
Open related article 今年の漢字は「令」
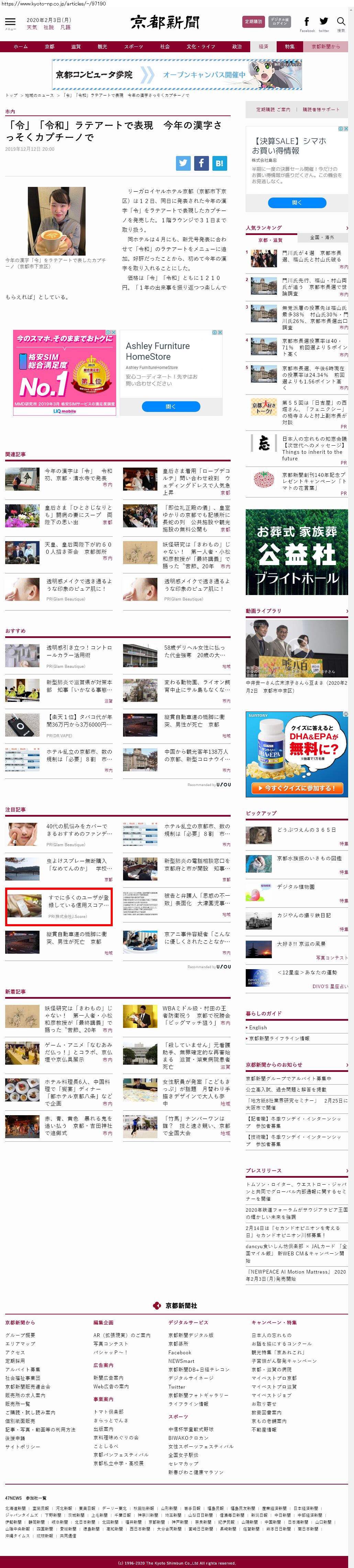coord(78,474)
